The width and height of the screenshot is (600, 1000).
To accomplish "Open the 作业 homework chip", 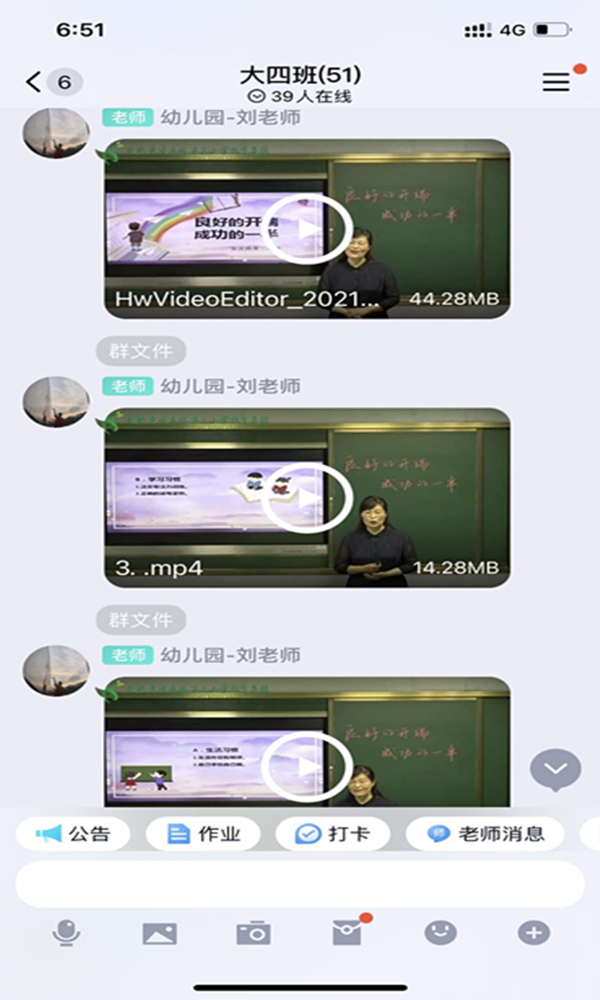I will pyautogui.click(x=204, y=834).
